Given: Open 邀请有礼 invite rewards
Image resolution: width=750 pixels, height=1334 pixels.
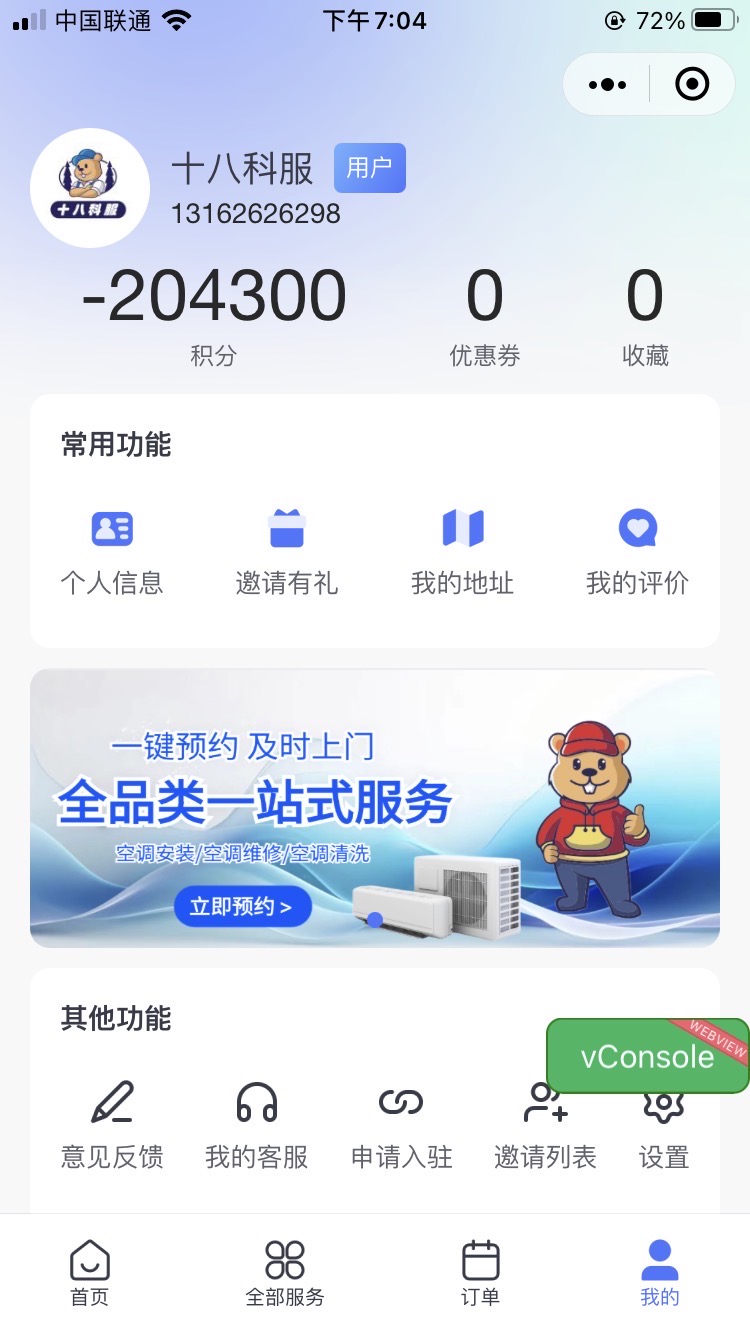Looking at the screenshot, I should tap(287, 550).
